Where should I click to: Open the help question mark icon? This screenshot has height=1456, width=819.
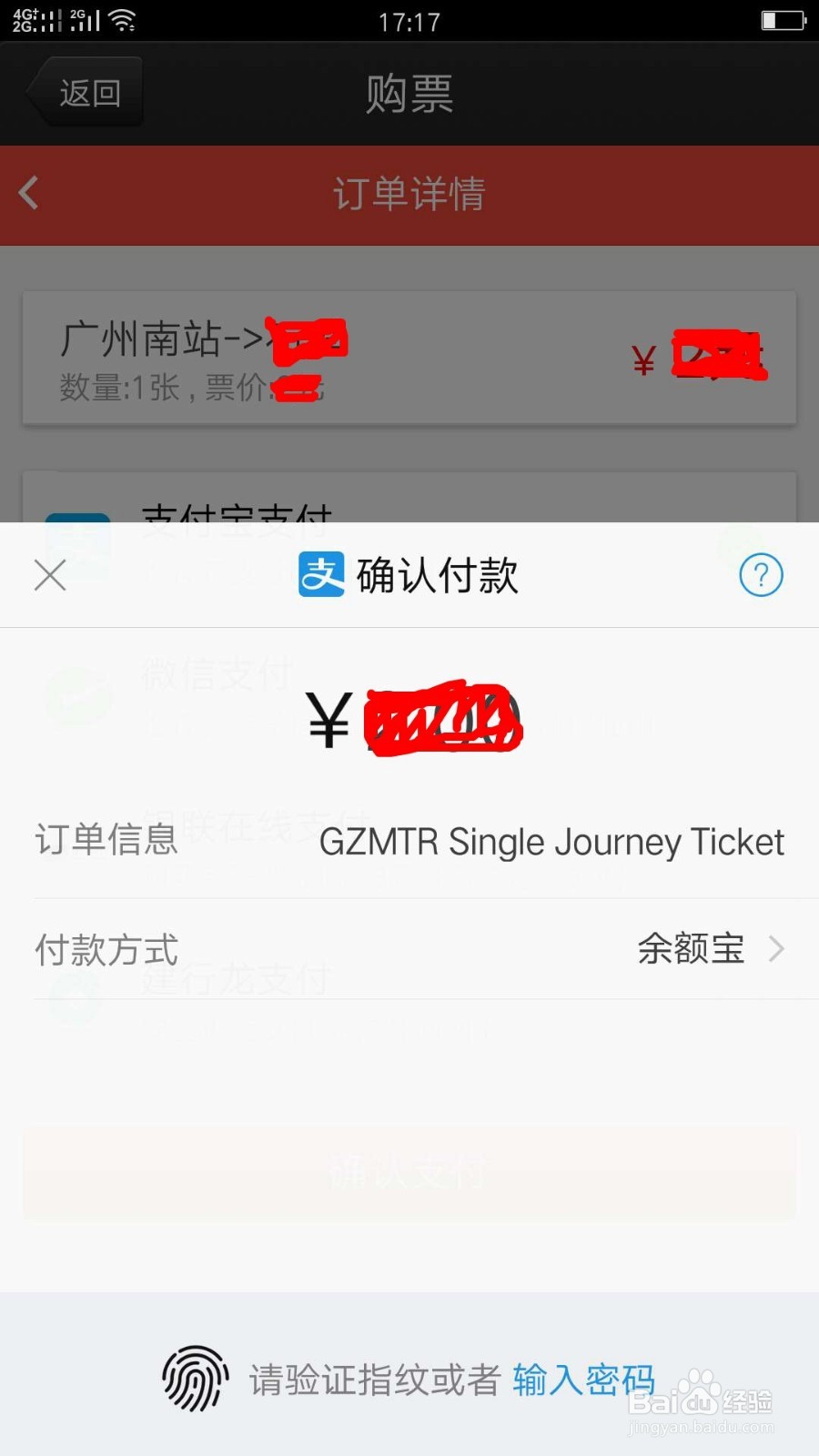click(x=761, y=575)
